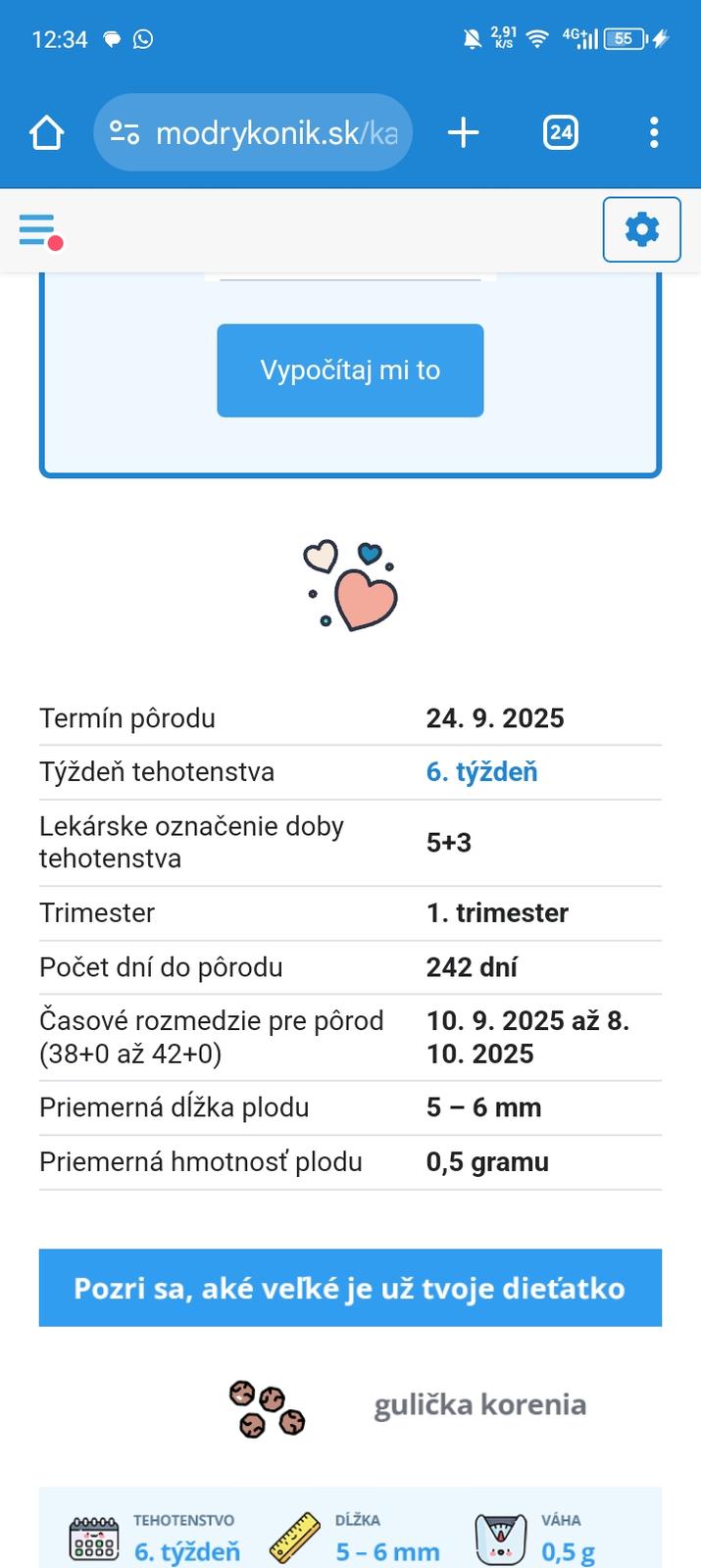Open the settings gear button
701x1568 pixels.
tap(641, 229)
